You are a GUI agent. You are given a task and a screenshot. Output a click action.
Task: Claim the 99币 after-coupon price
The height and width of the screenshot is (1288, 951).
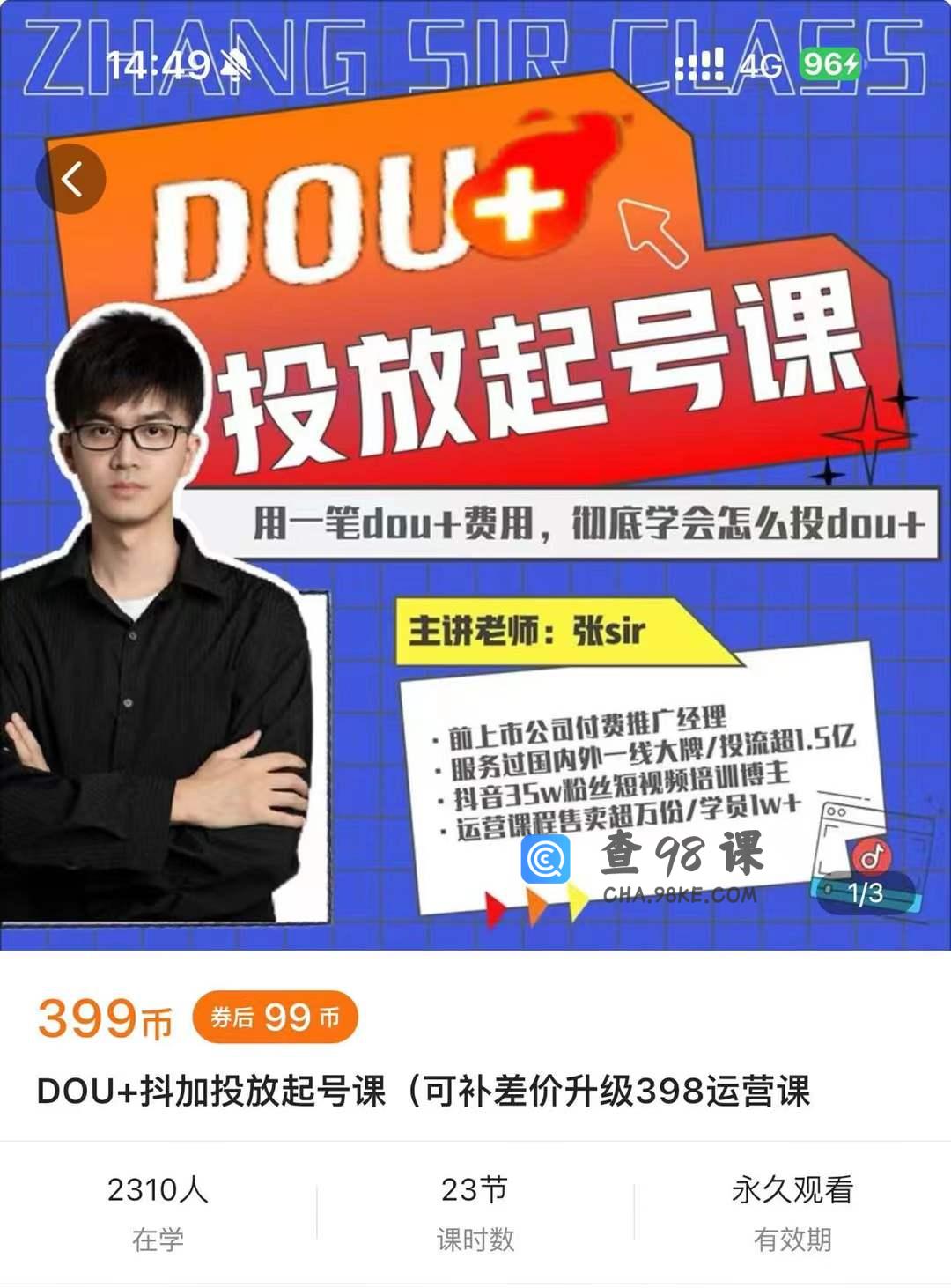(x=275, y=1018)
